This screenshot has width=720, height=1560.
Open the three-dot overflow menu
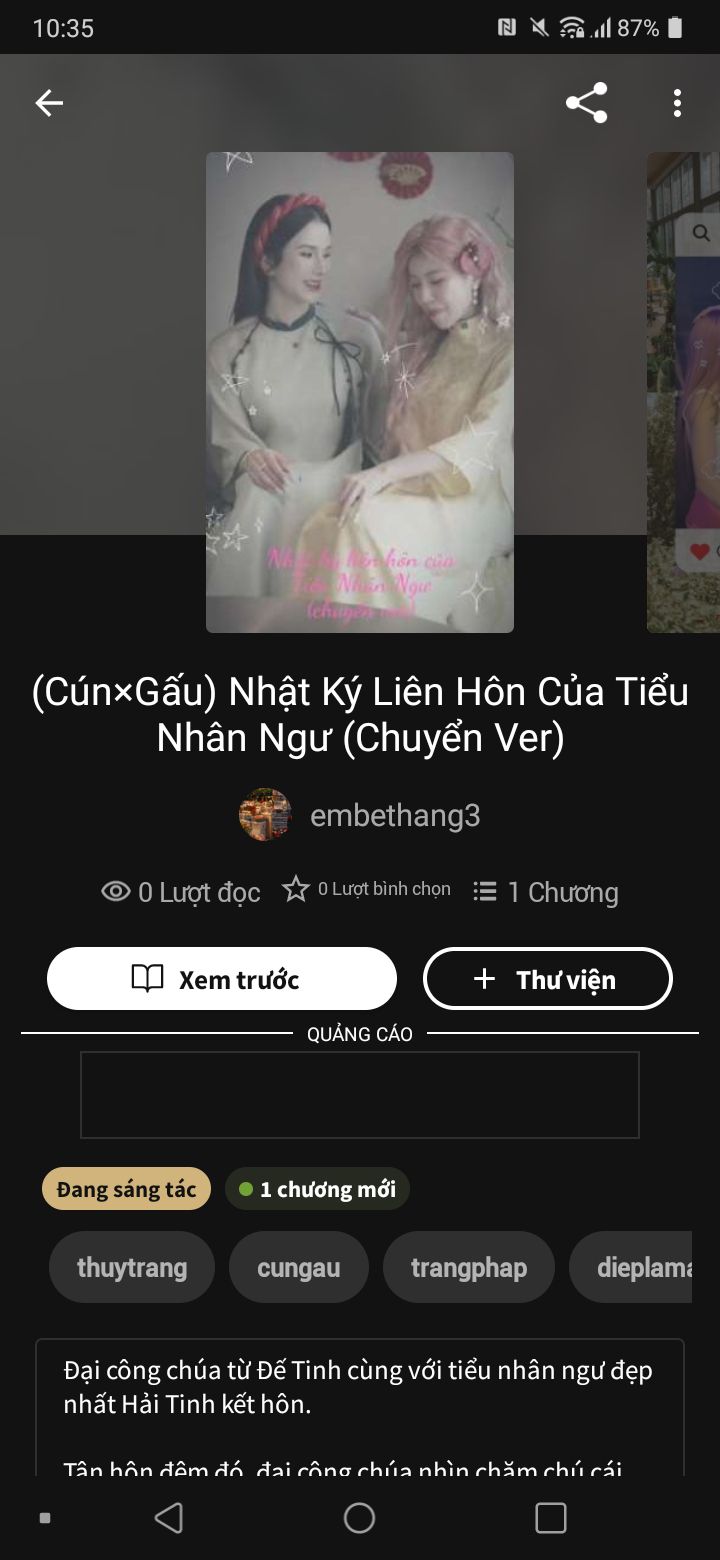(x=677, y=103)
